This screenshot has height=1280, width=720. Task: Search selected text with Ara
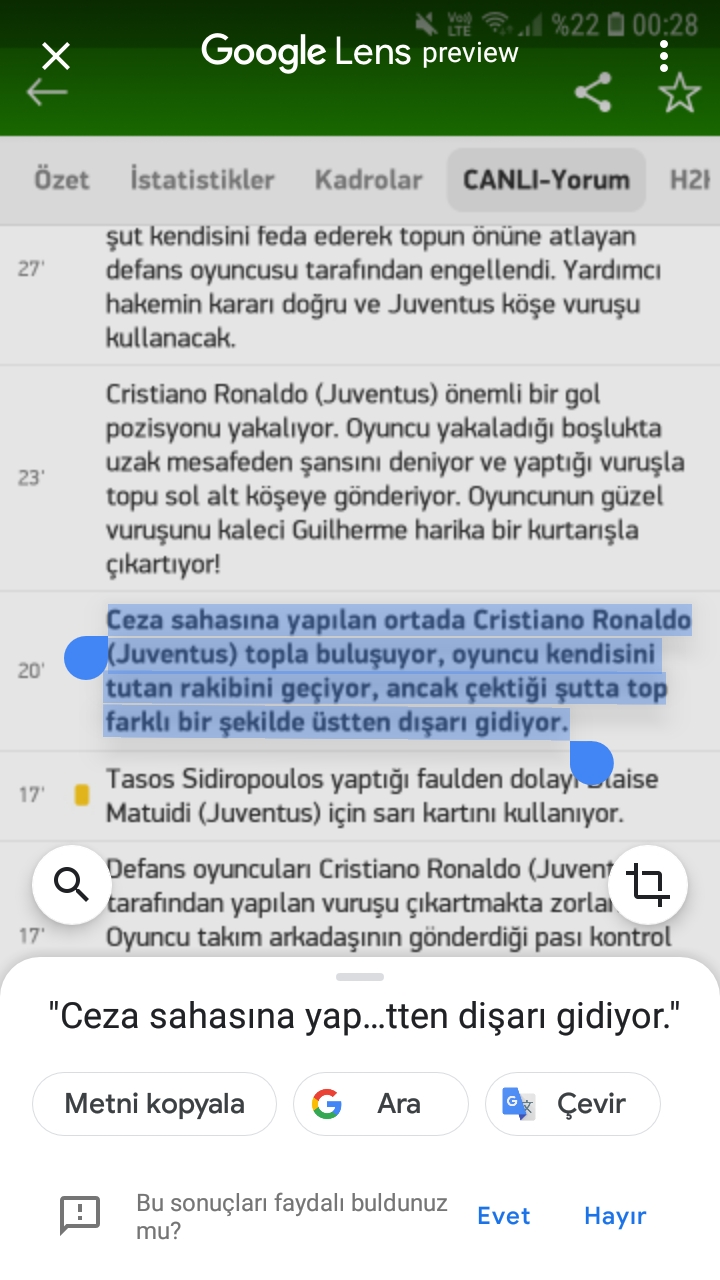coord(380,1104)
